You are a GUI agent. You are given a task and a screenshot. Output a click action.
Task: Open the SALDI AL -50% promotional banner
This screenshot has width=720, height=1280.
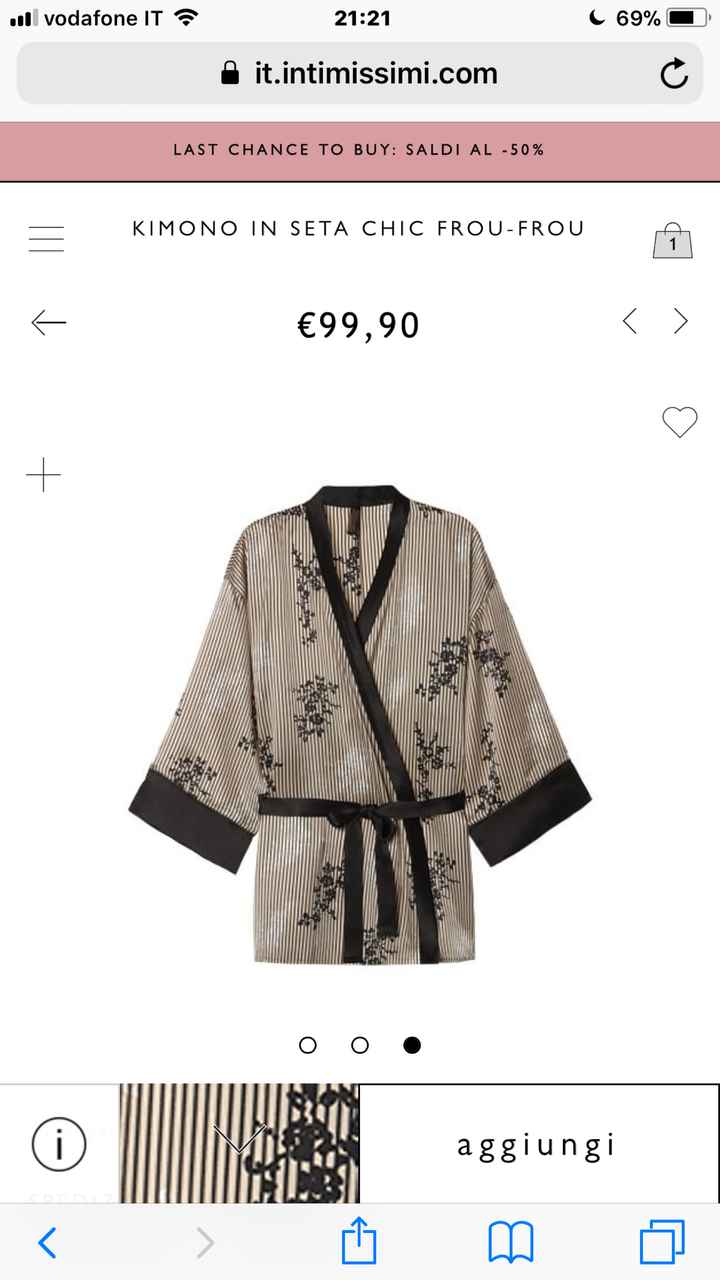click(x=360, y=150)
